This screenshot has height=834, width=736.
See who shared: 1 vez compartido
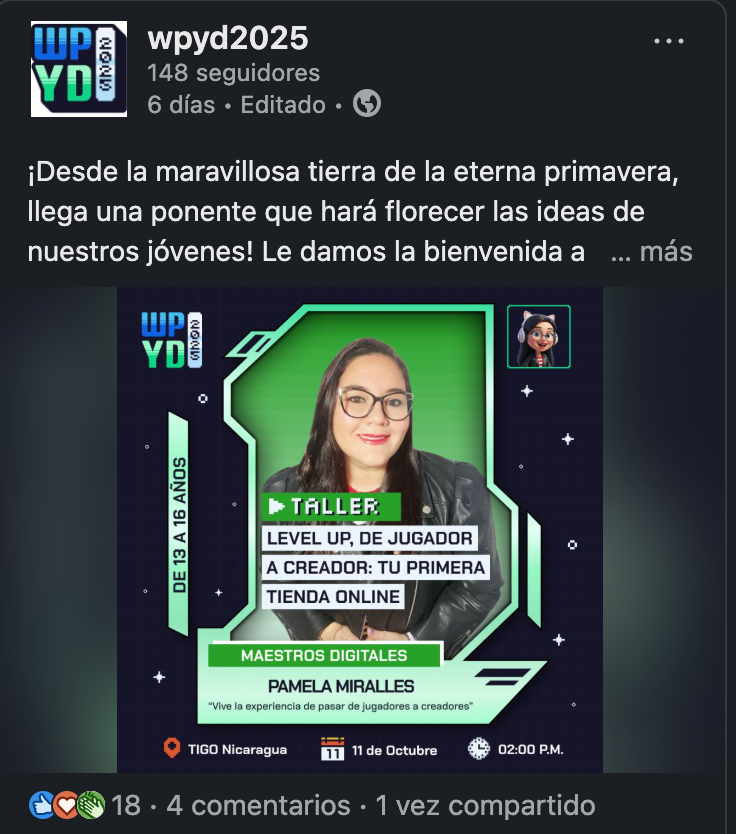click(x=485, y=805)
